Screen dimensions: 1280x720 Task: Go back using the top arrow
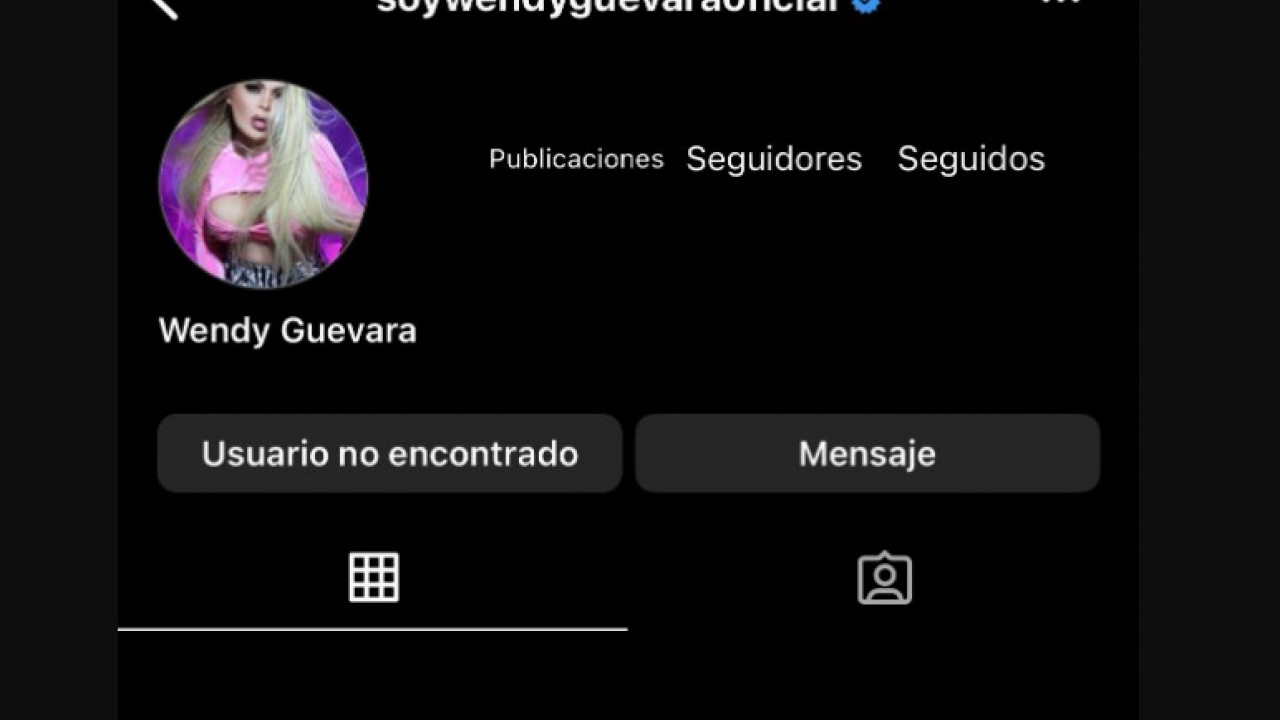coord(164,7)
